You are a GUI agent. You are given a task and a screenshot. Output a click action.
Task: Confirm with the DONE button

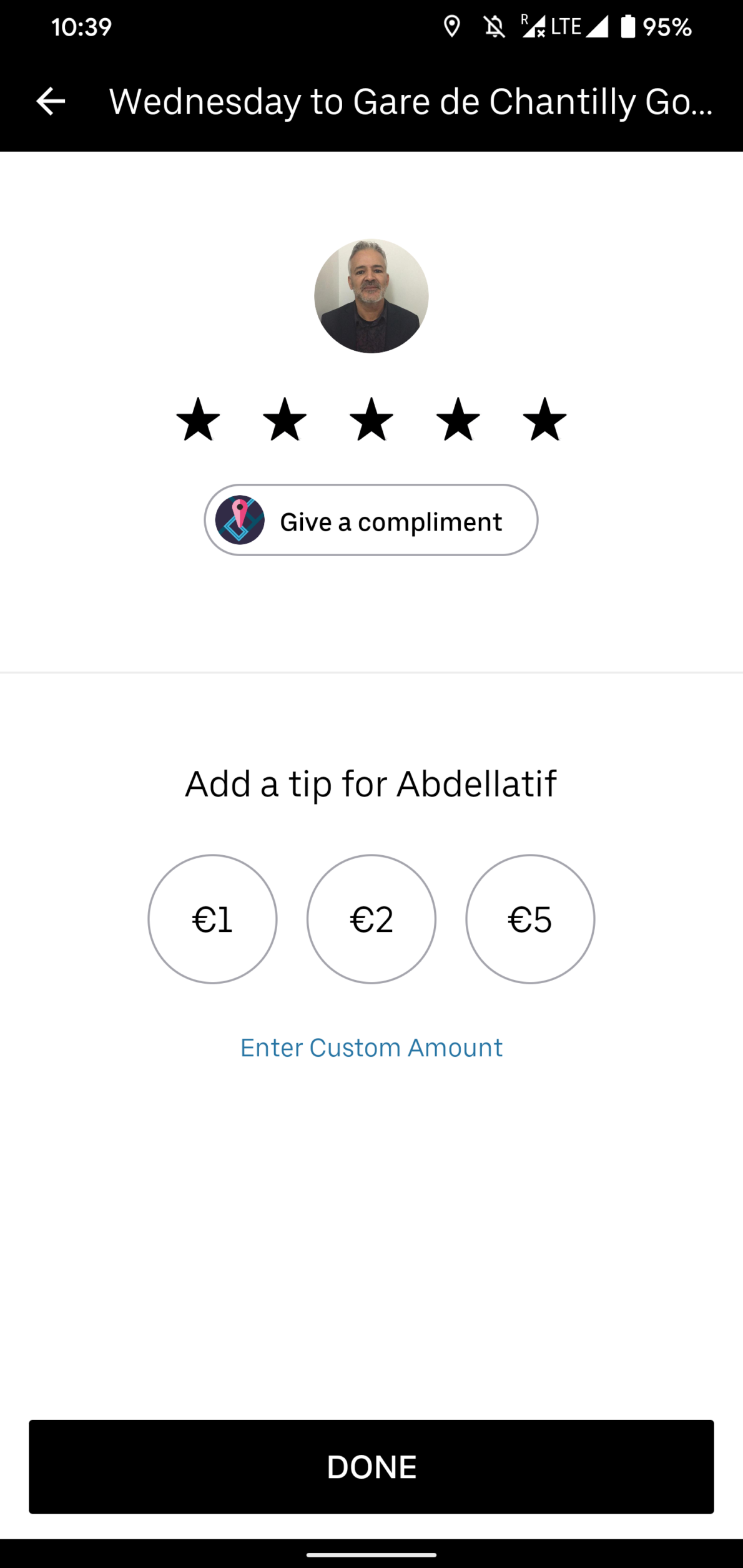point(371,1467)
